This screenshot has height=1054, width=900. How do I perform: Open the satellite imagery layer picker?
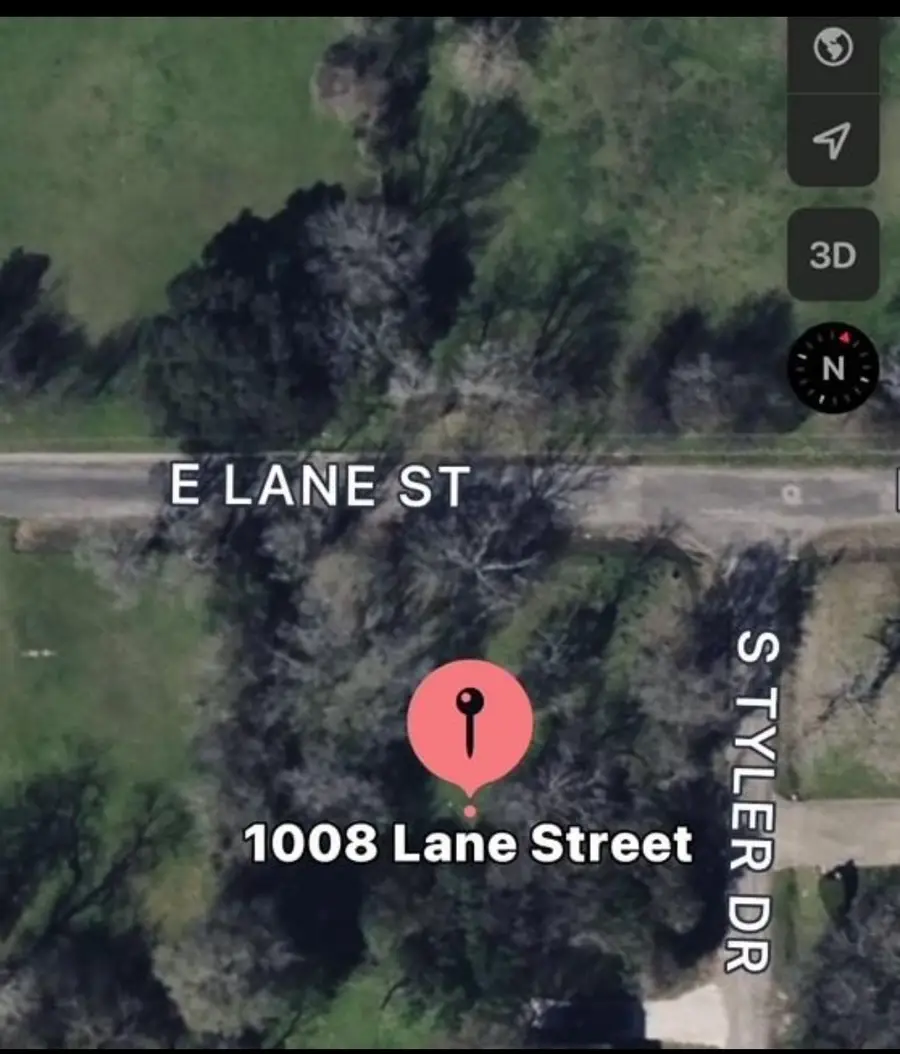(833, 47)
